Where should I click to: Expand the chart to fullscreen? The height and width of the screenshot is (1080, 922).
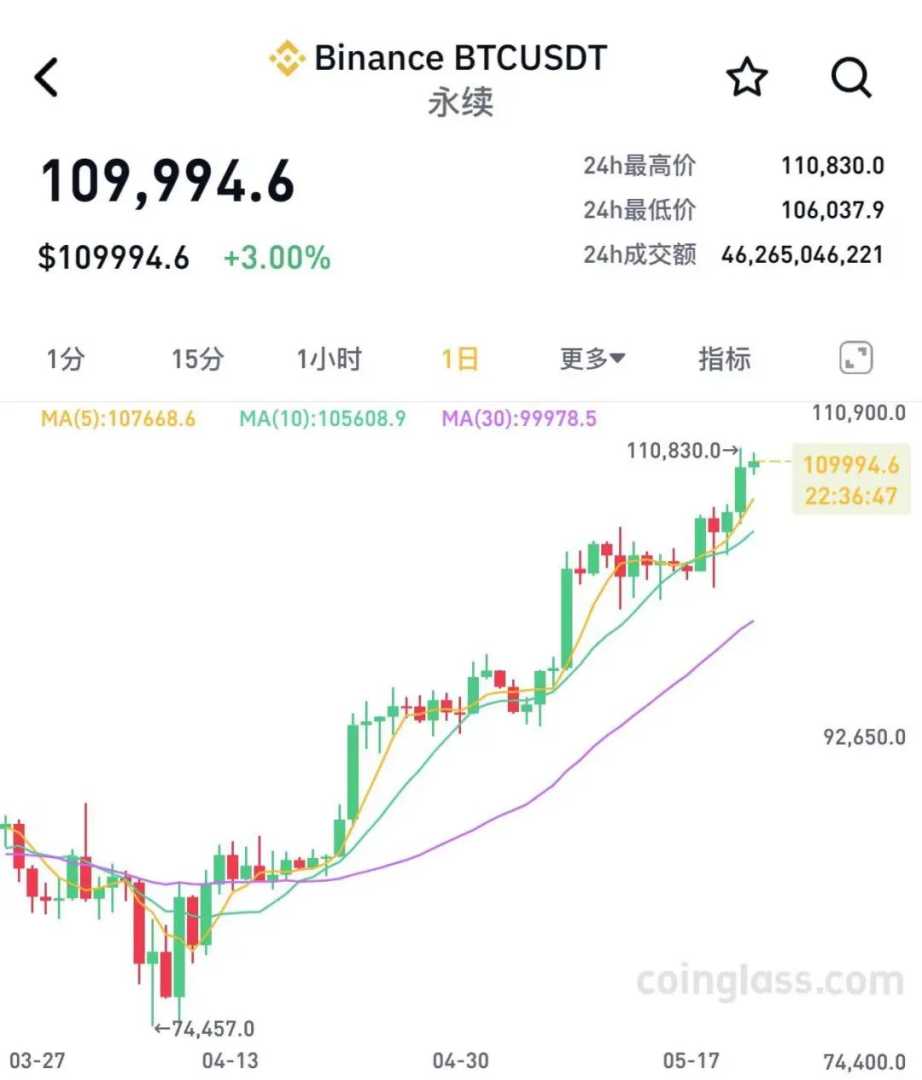(855, 358)
